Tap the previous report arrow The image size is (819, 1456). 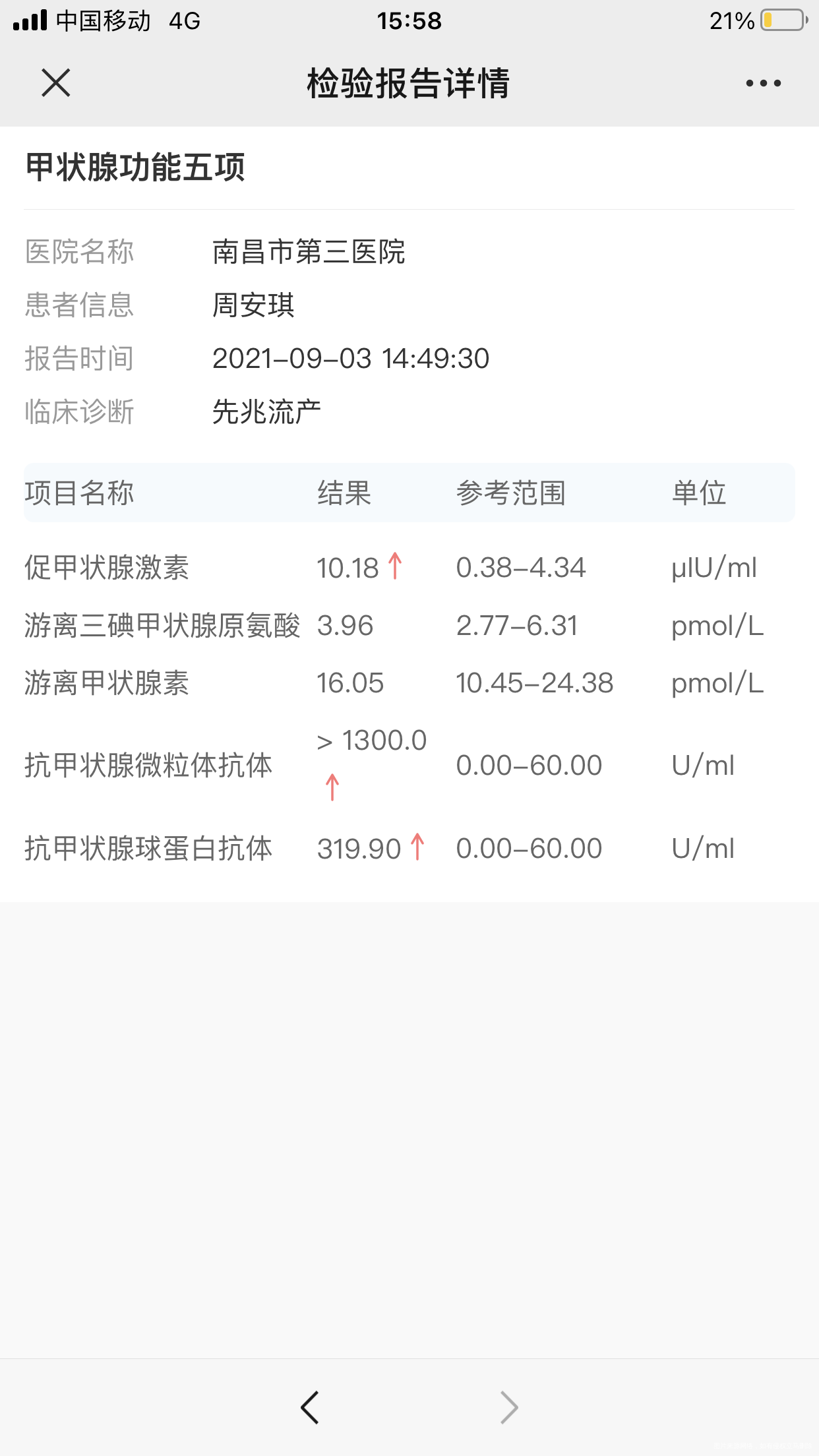pos(311,1407)
